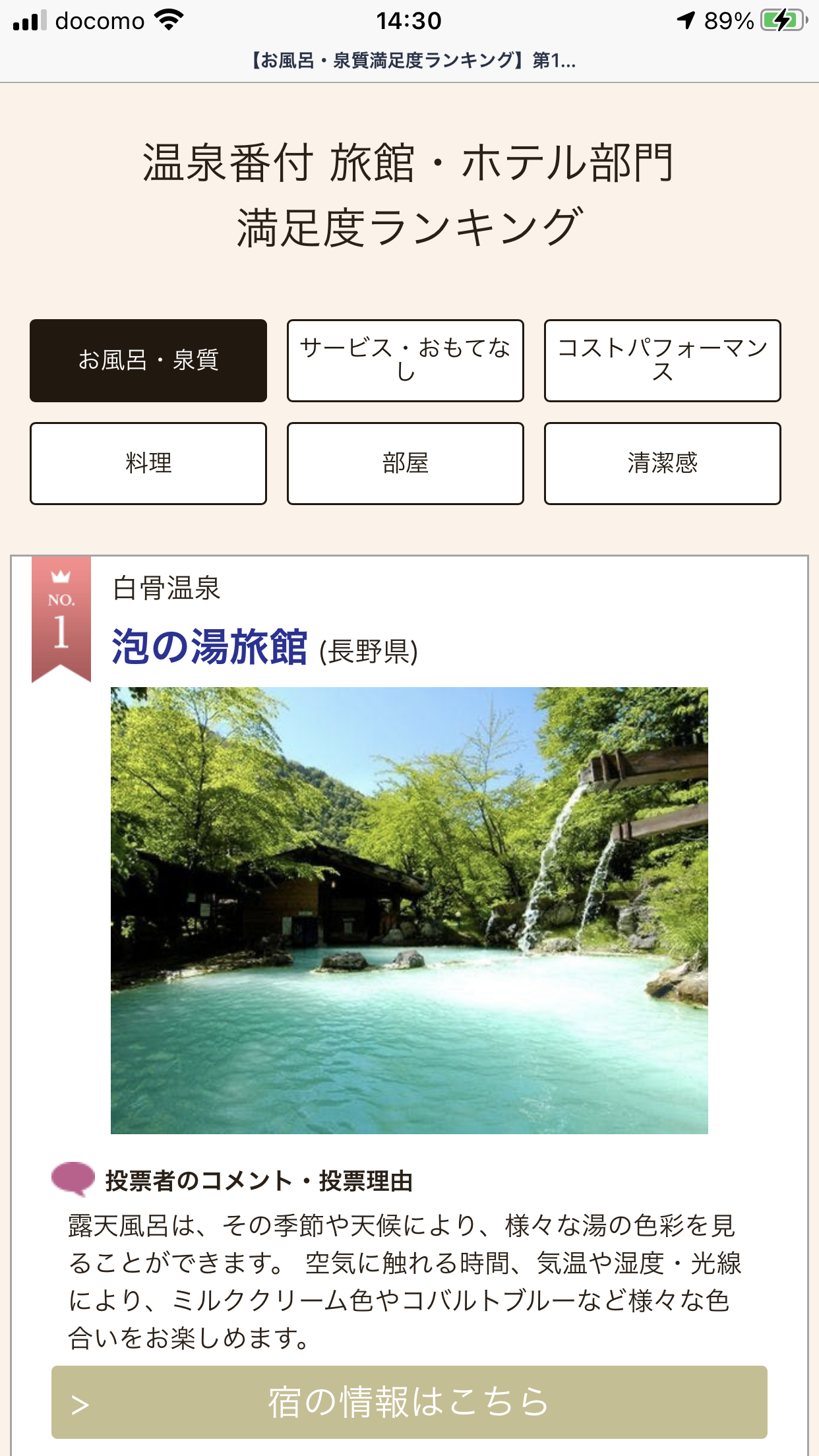Image resolution: width=819 pixels, height=1456 pixels.
Task: Switch to コストパフォーマンス ranking
Action: [663, 361]
